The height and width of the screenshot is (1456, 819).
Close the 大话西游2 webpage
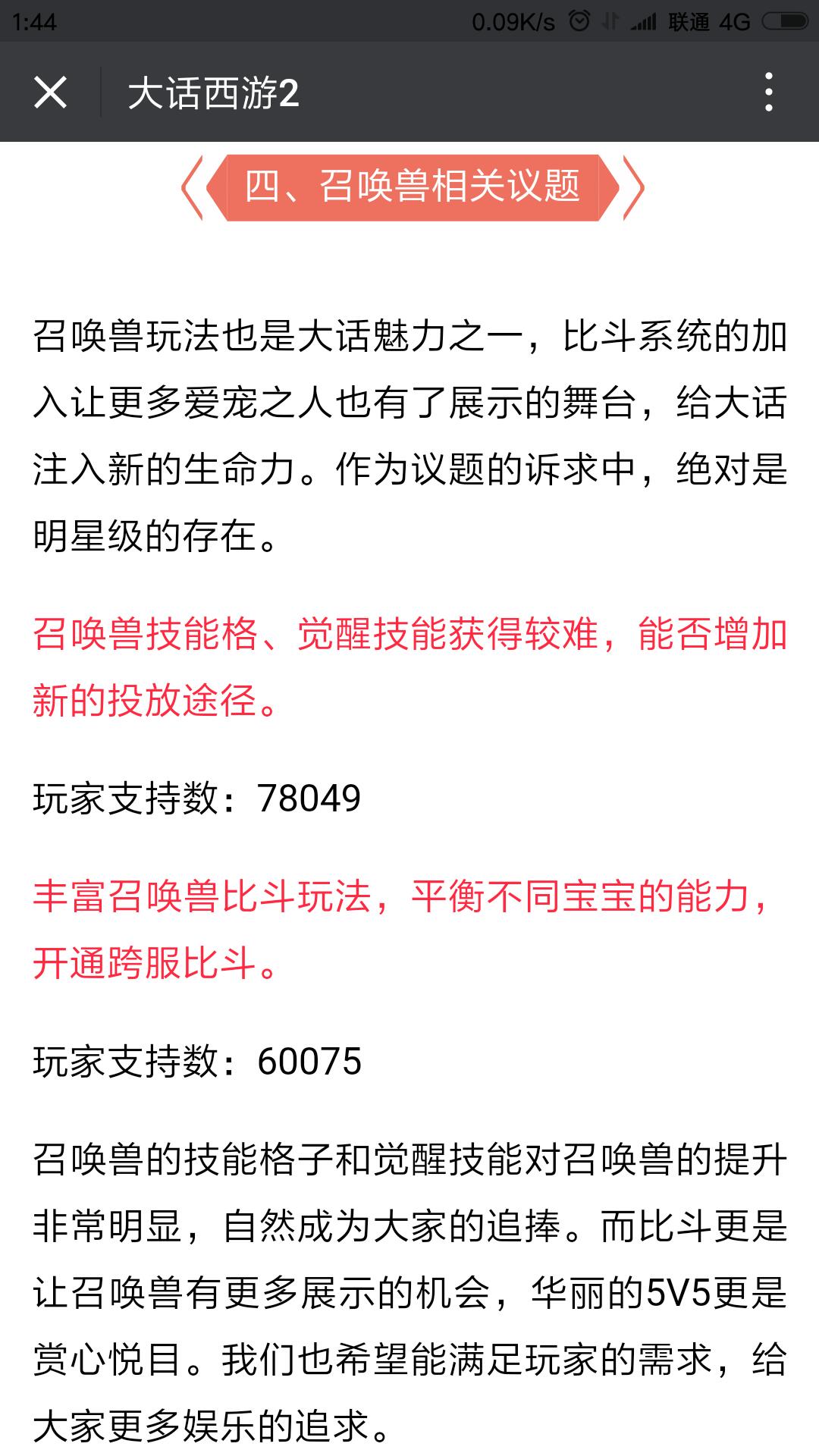pos(51,93)
